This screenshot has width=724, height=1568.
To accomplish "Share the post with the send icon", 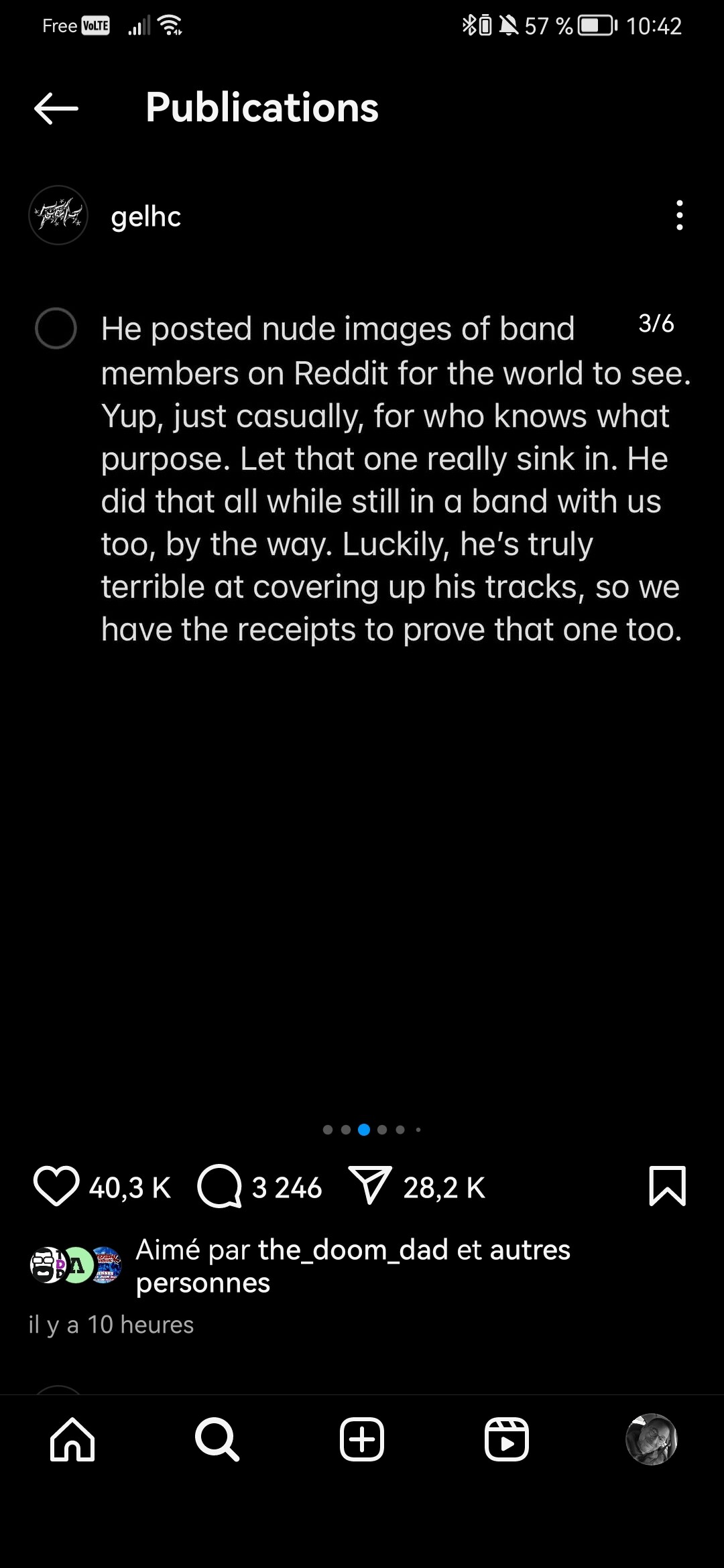I will (370, 1185).
